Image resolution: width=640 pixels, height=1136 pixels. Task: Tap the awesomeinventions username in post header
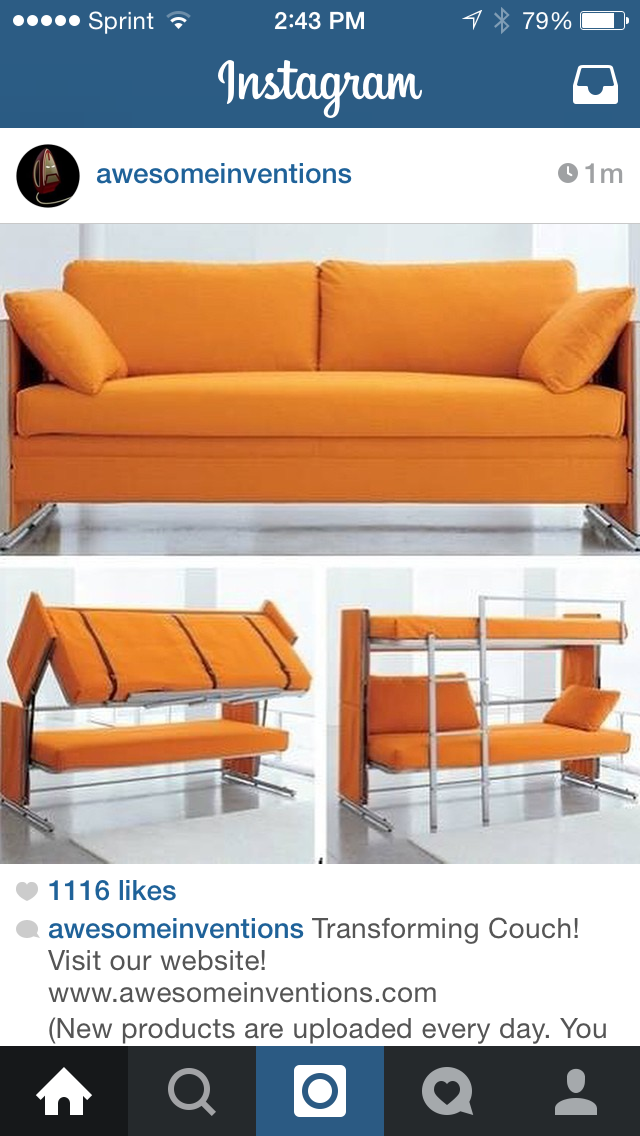pos(223,175)
